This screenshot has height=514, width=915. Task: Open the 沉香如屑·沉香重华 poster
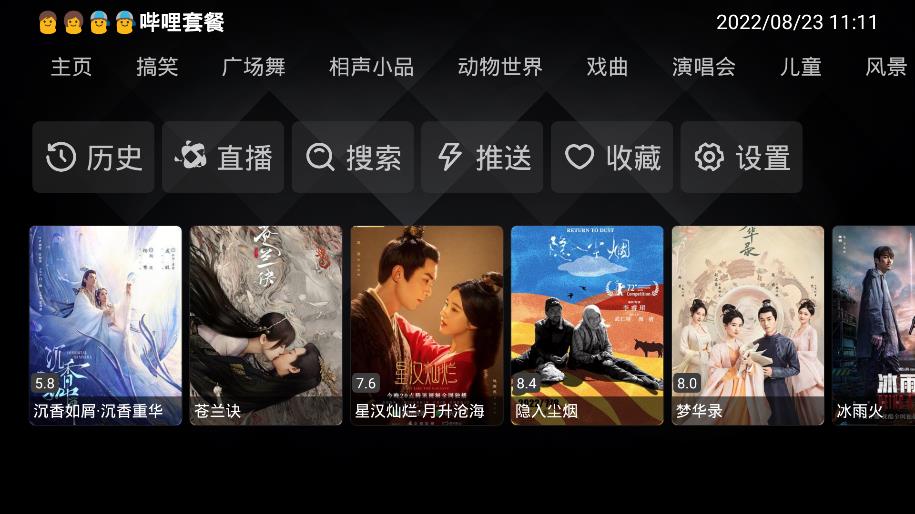[x=106, y=325]
